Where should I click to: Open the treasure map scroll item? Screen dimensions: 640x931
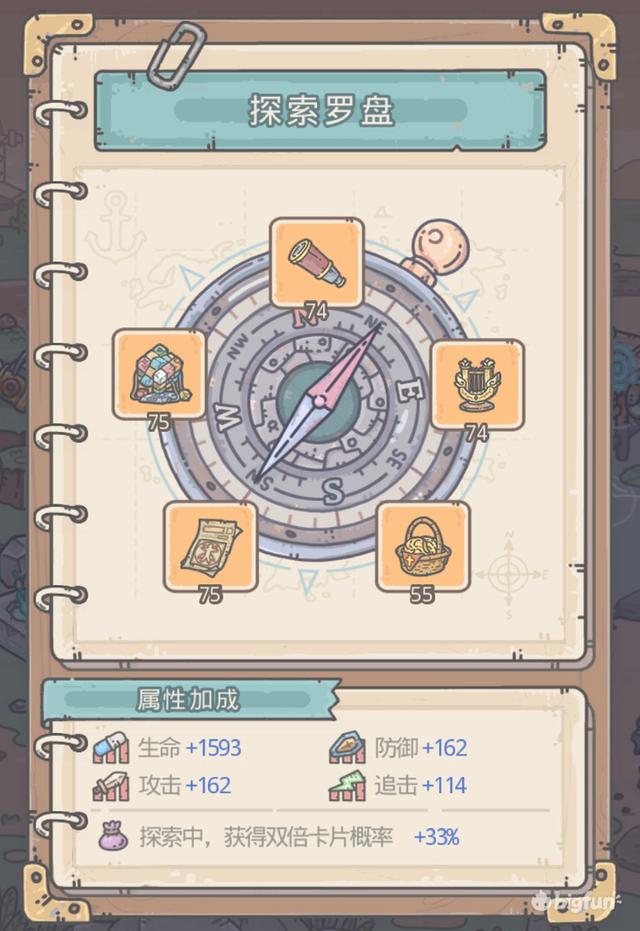coord(210,545)
